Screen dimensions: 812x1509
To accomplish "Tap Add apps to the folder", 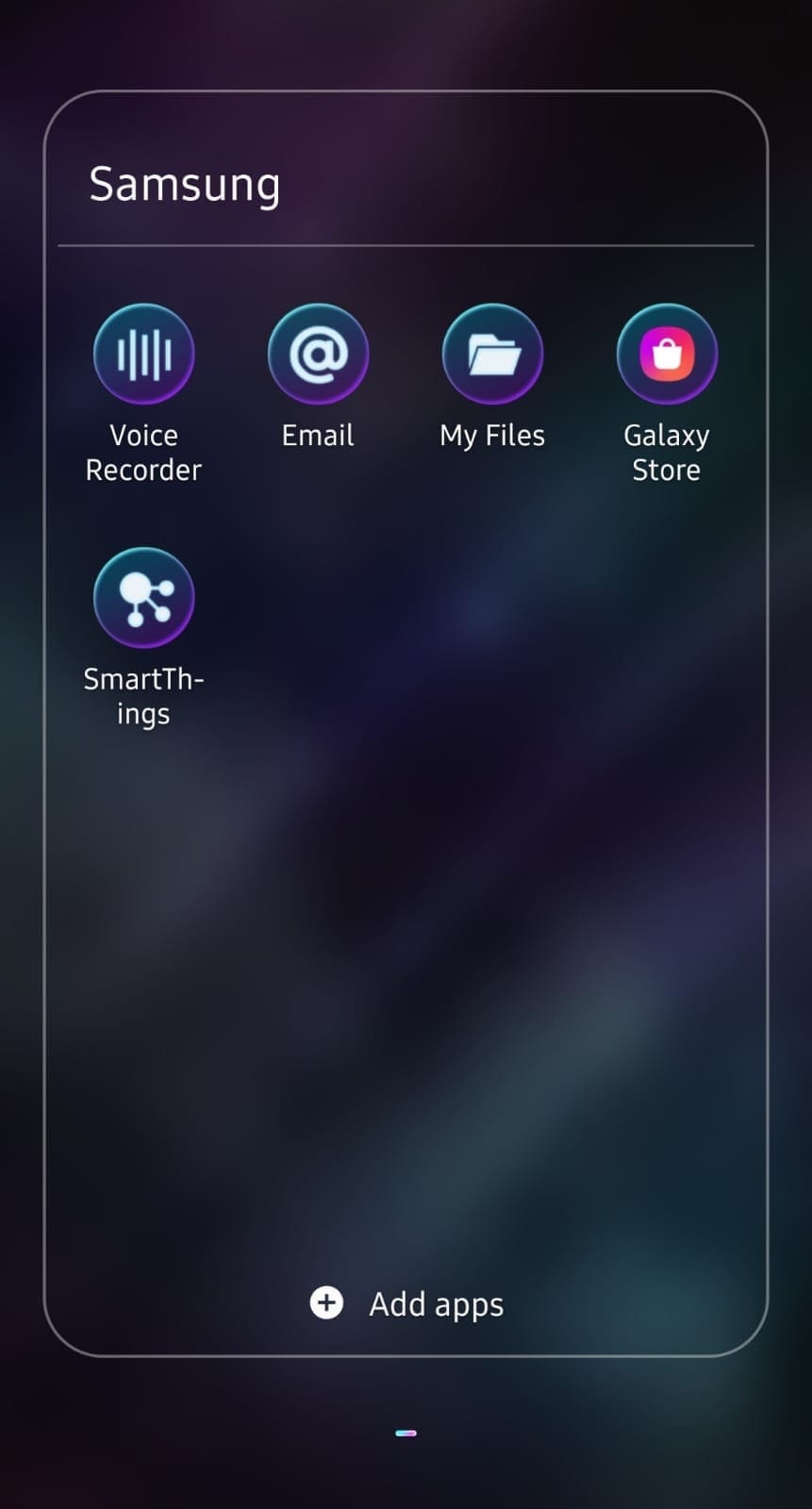I will point(406,1303).
